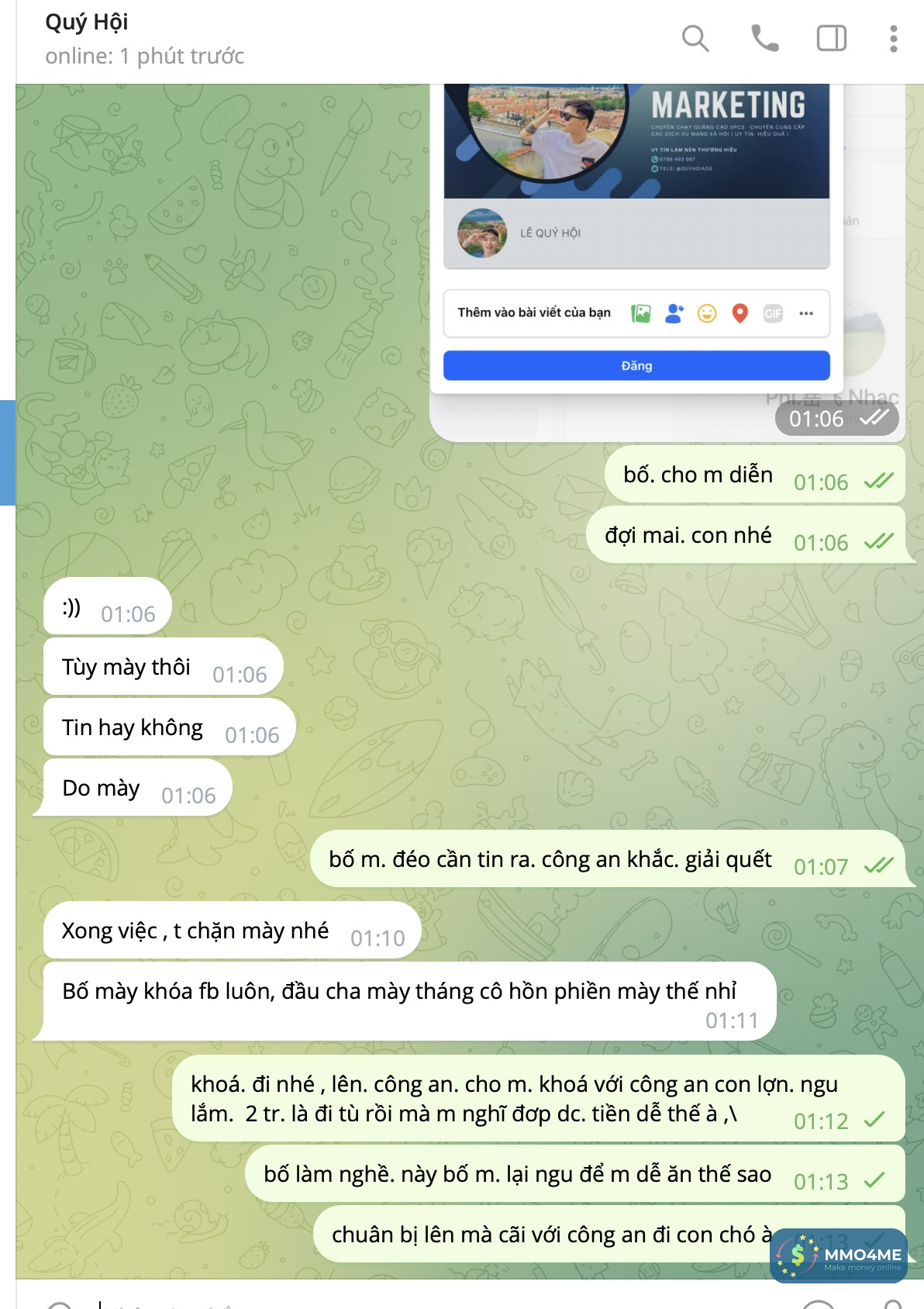This screenshot has height=1309, width=924.
Task: Start a voice call with Quý Hội
Action: tap(764, 38)
